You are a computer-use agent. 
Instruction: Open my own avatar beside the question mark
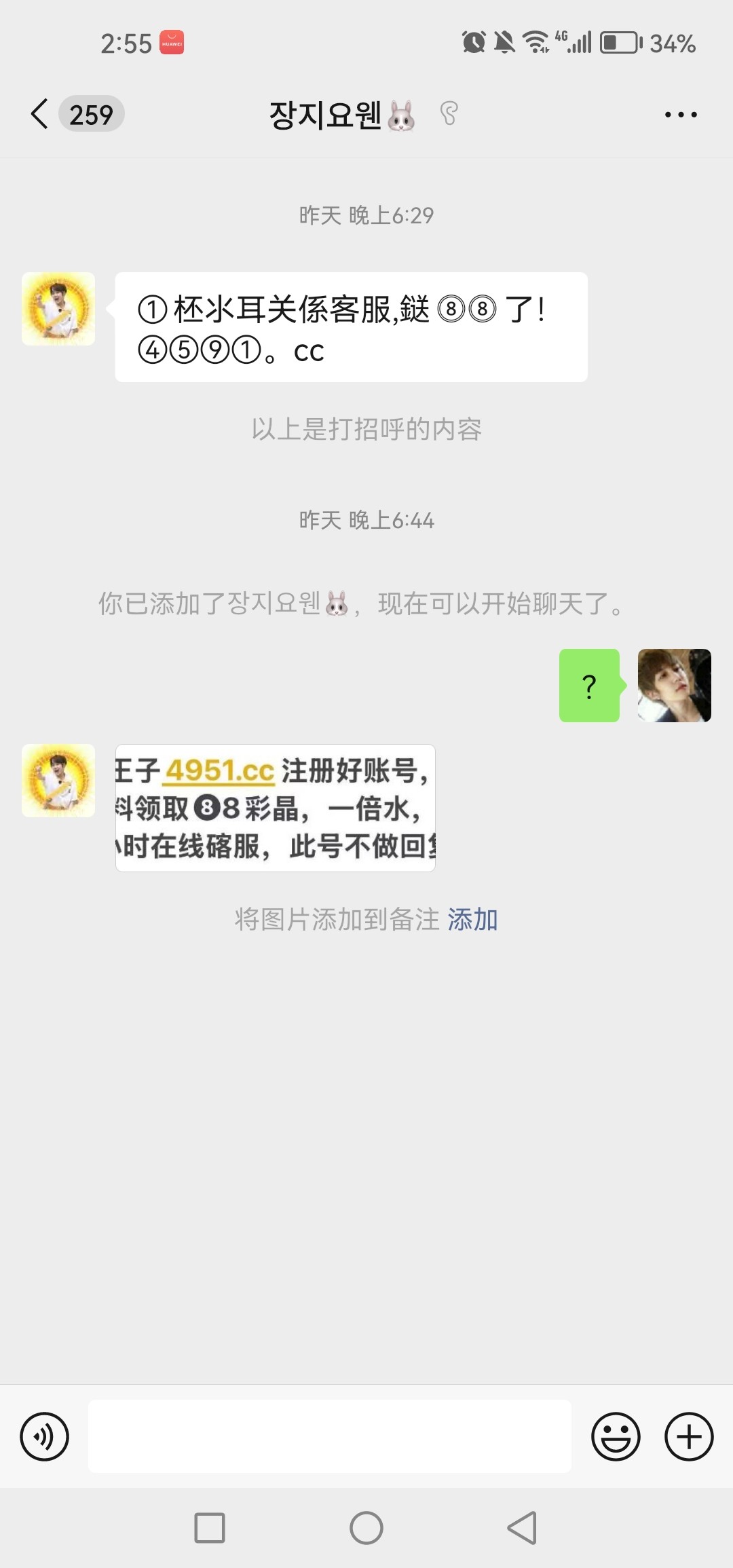click(x=674, y=686)
